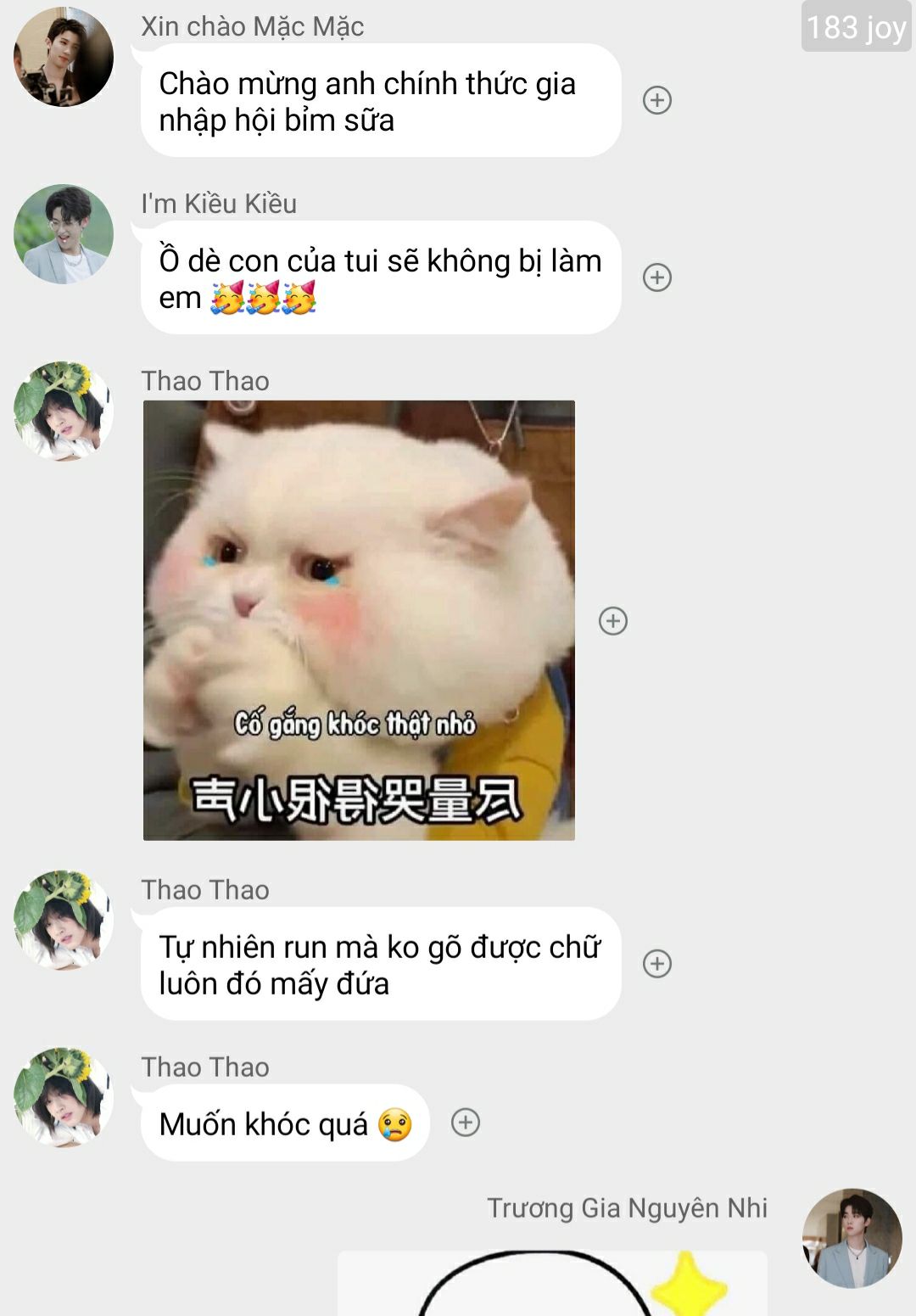Viewport: 916px width, 1316px height.
Task: Tap the plus icon beside "Muốn khóc quá" message
Action: point(466,1123)
